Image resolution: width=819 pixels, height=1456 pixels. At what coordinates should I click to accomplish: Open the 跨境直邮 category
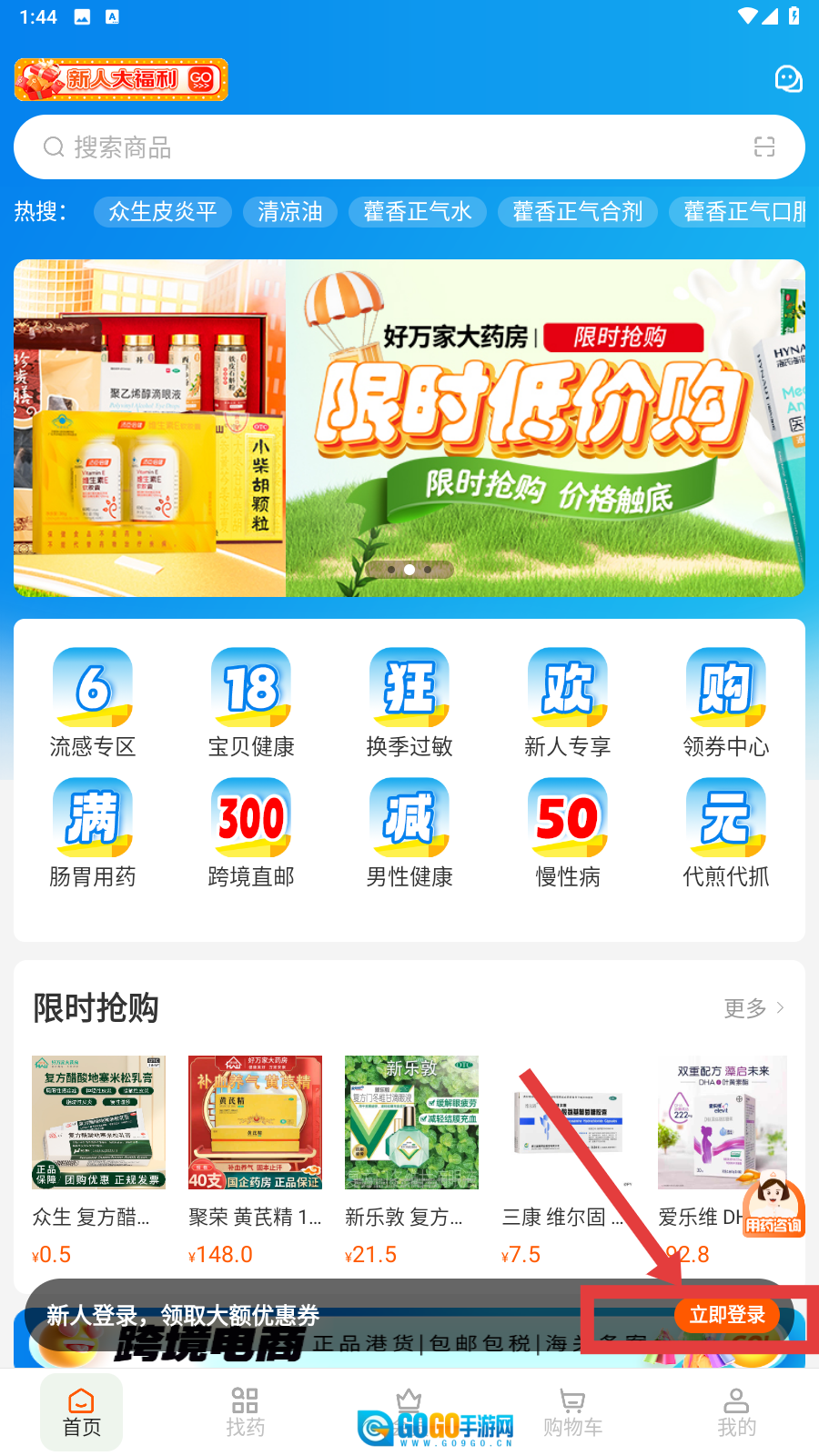point(251,832)
